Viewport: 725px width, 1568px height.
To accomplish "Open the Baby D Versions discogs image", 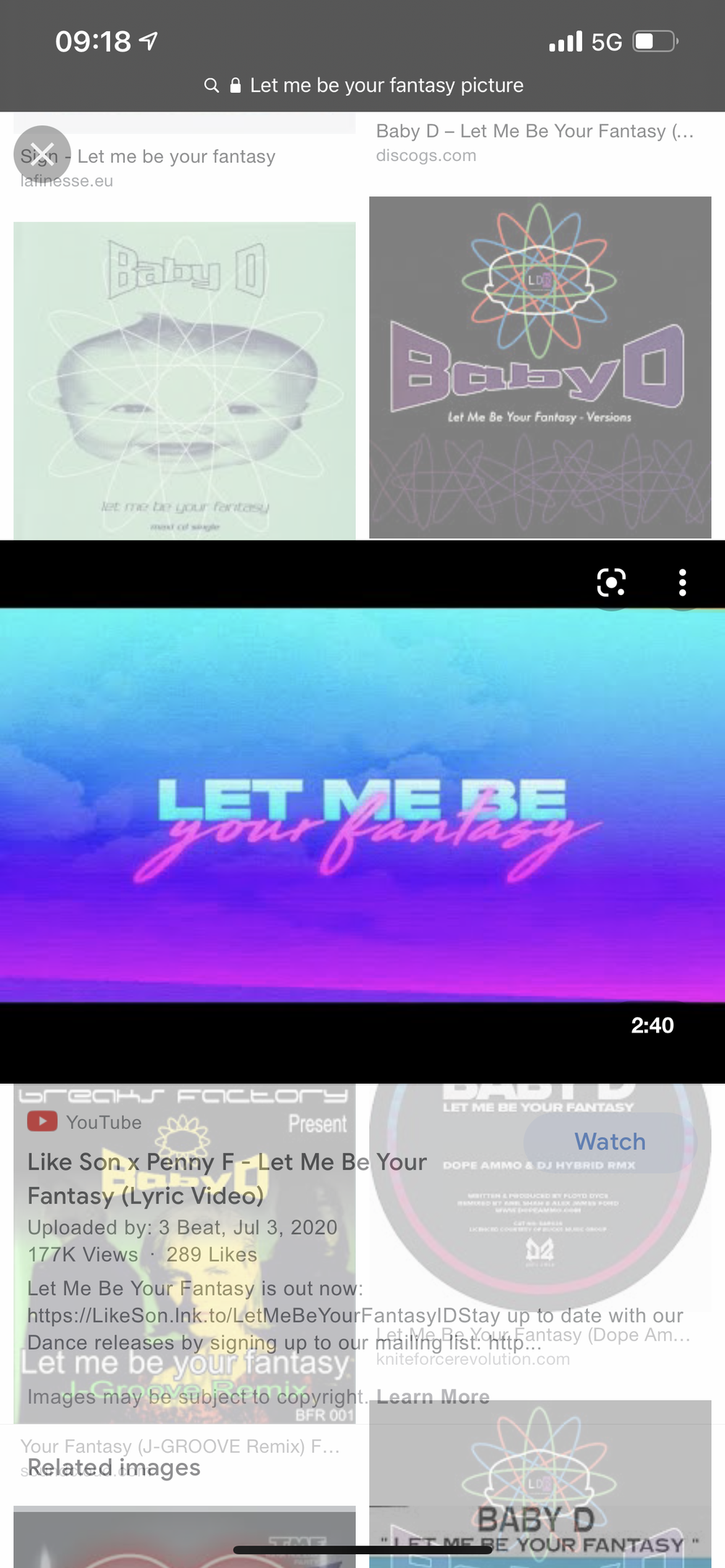I will (540, 367).
